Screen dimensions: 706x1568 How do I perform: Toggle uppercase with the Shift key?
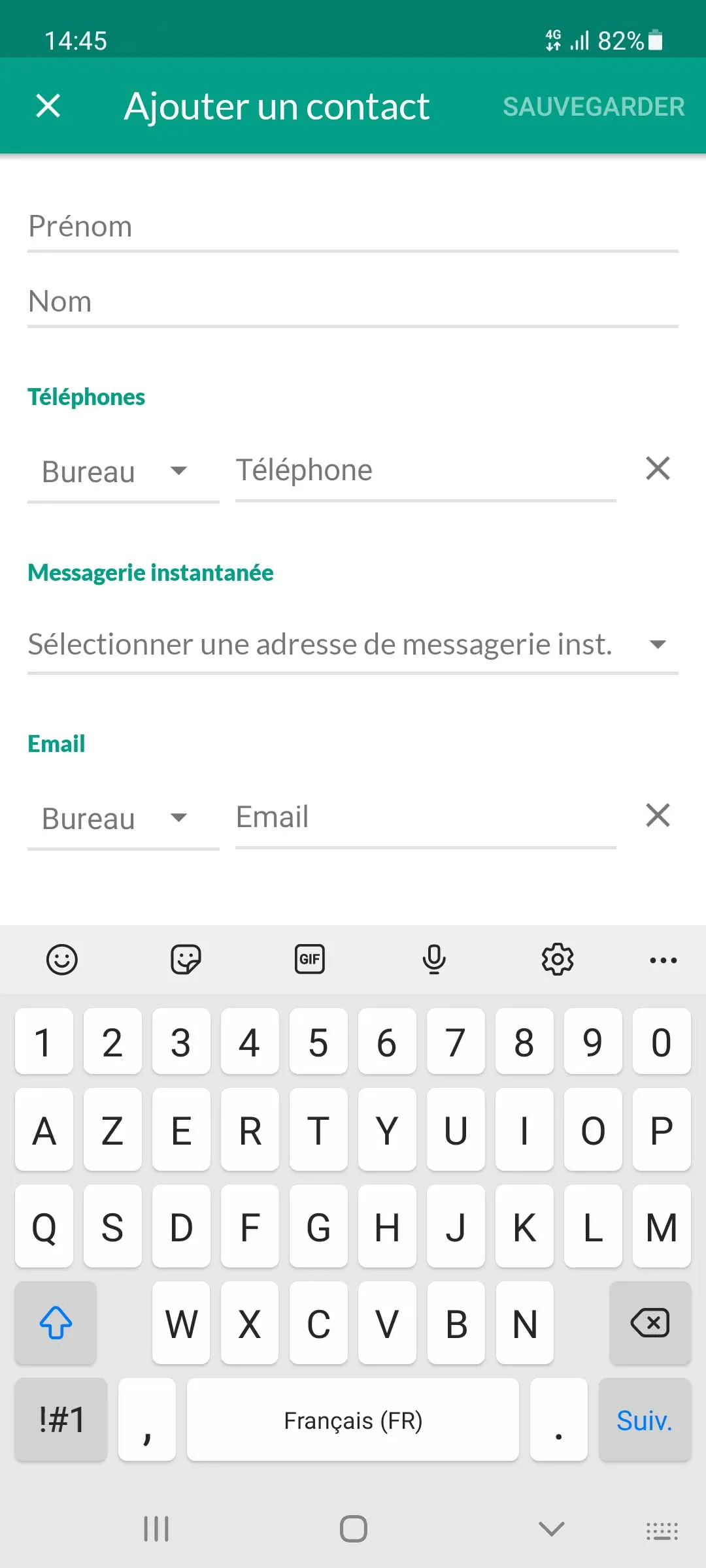(x=55, y=1324)
